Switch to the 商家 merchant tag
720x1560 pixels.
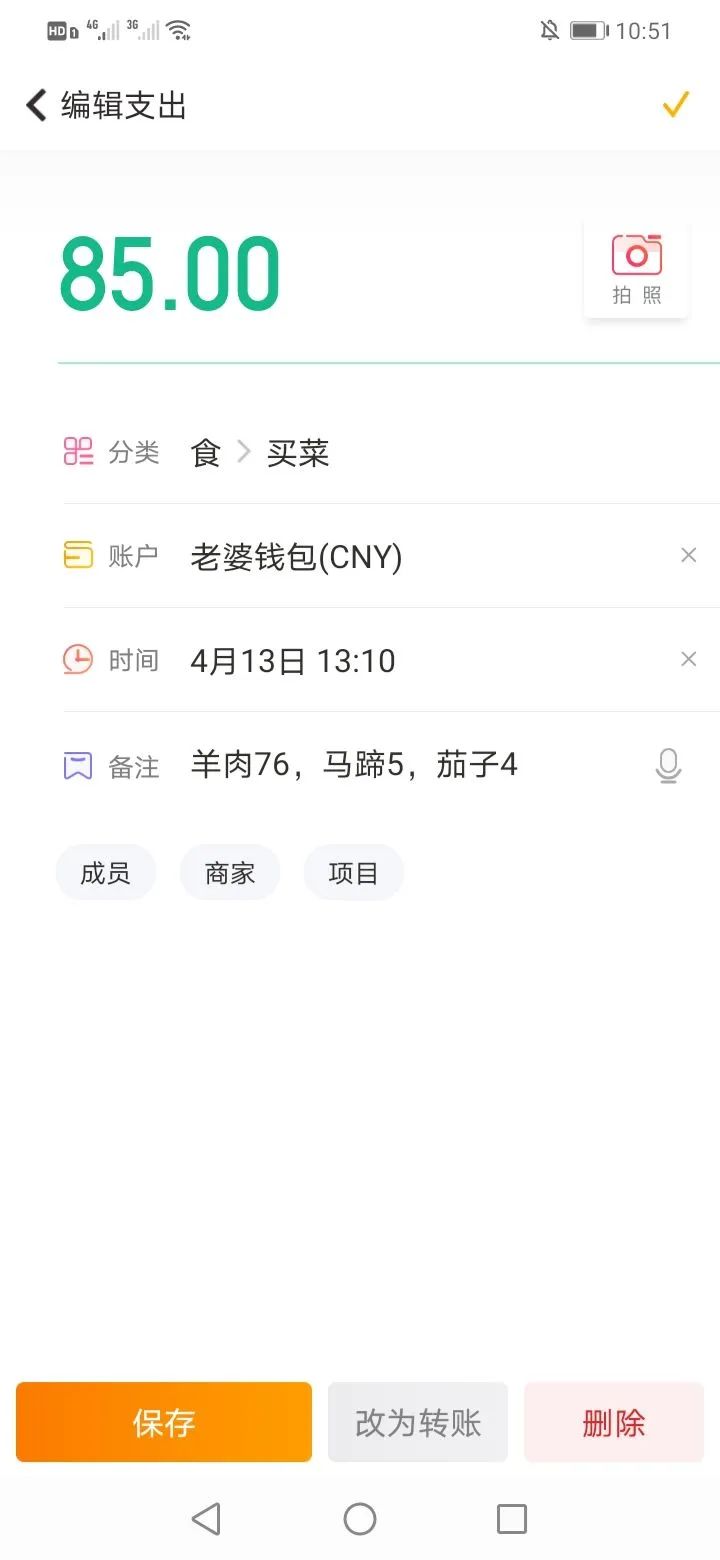pos(229,872)
